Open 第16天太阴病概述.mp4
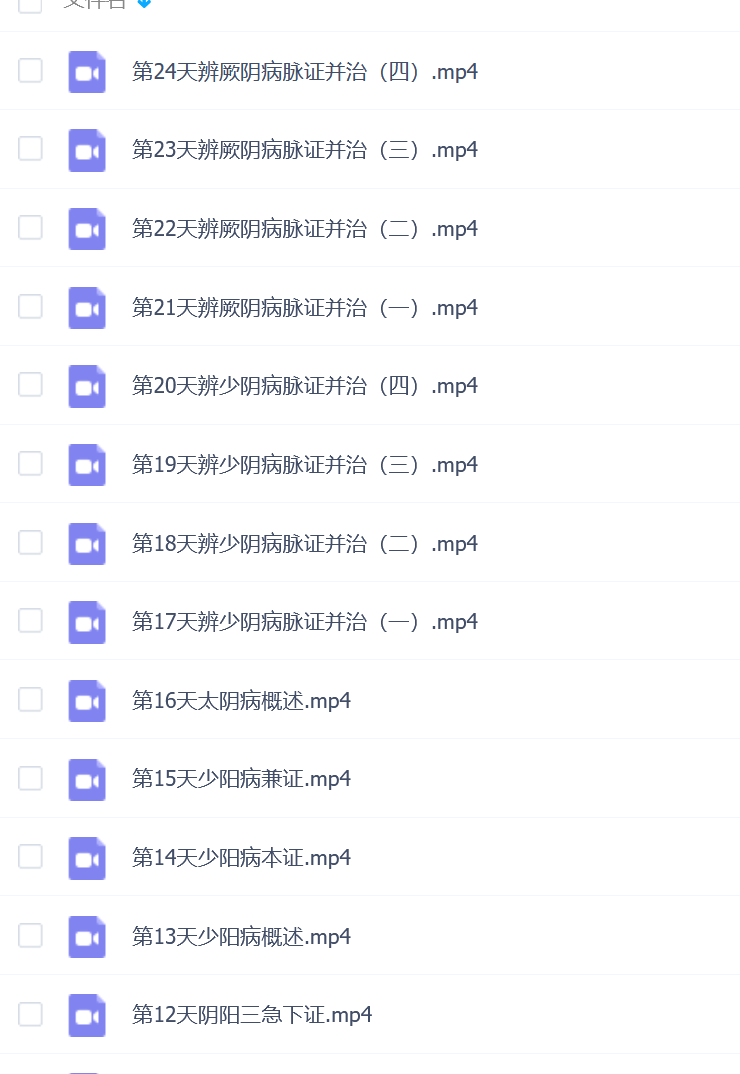 (x=241, y=701)
